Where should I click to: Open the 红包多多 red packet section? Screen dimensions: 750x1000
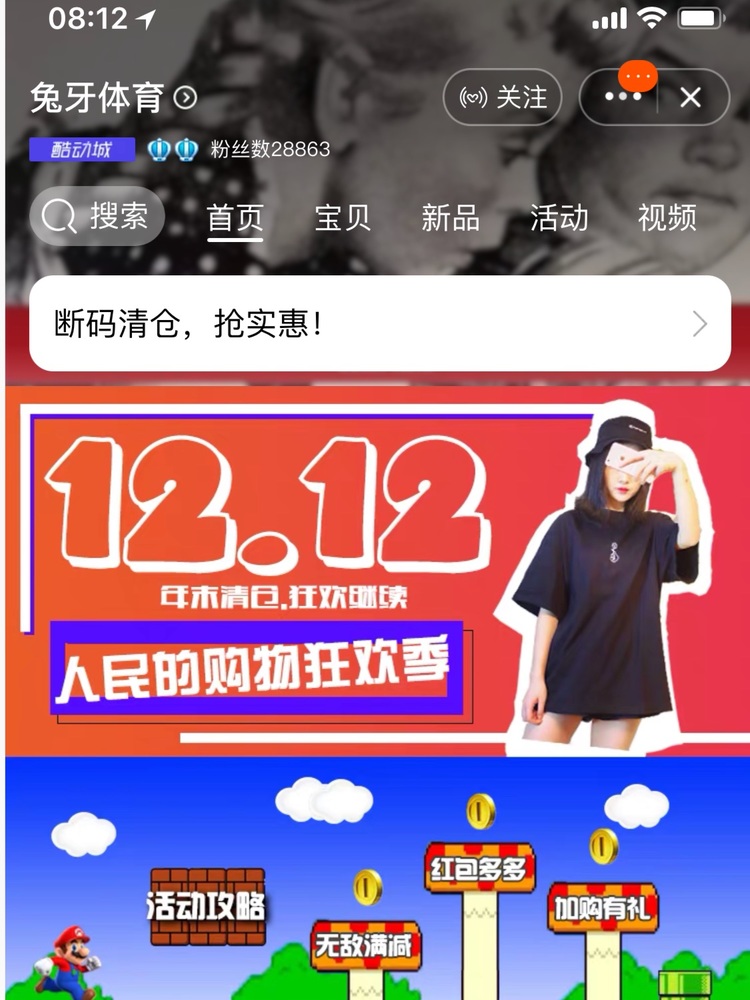click(x=478, y=867)
